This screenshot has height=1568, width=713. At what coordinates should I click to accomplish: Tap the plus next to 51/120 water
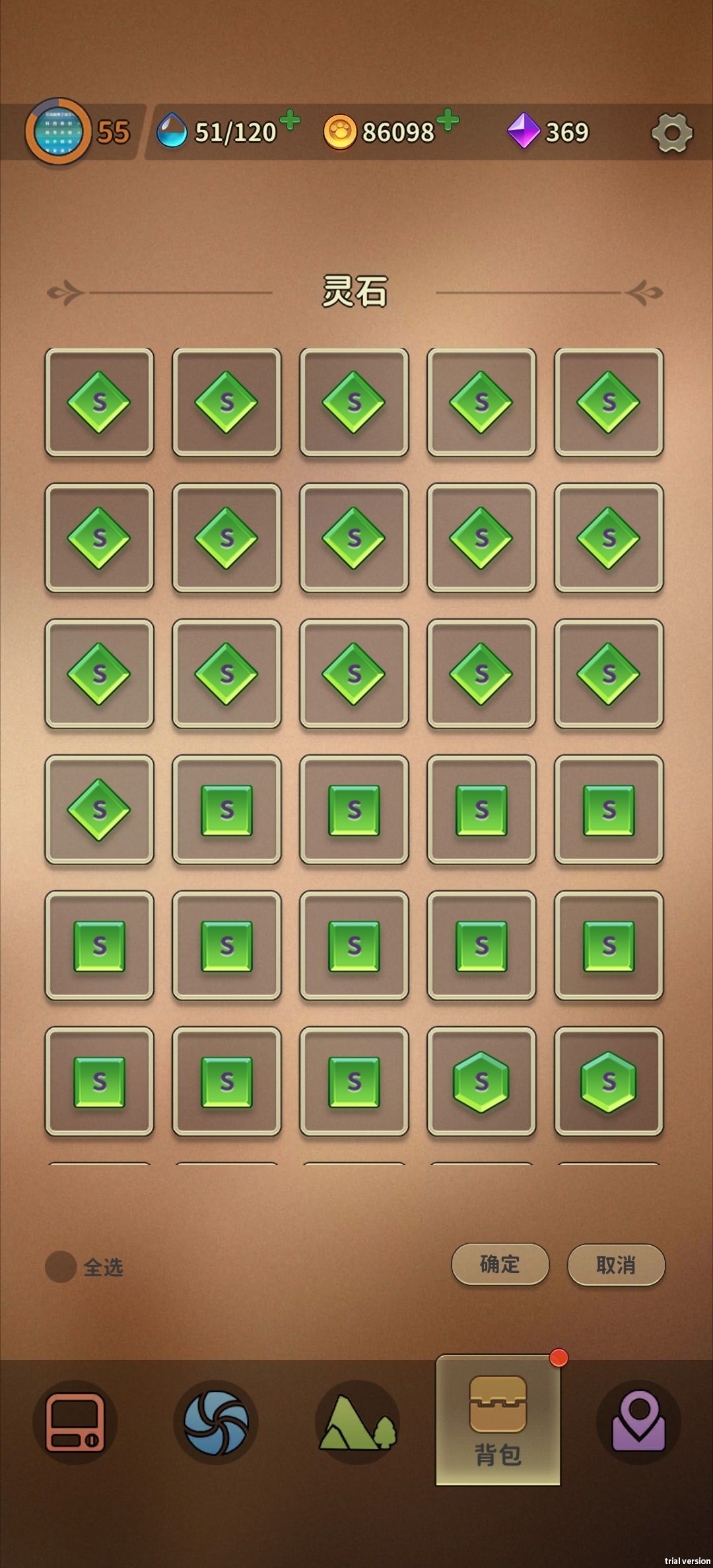289,121
